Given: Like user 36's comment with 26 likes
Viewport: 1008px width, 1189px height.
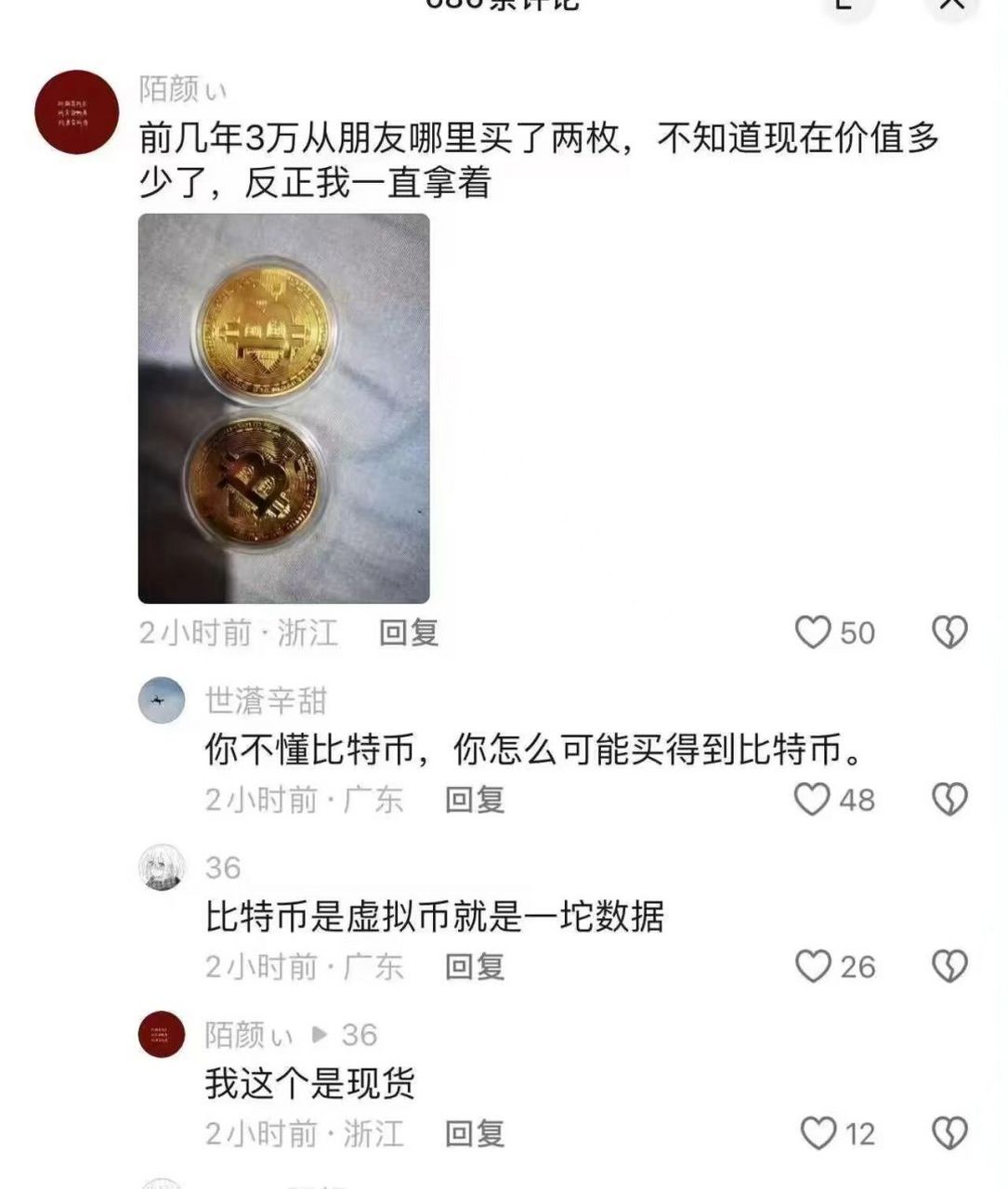Looking at the screenshot, I should (x=814, y=967).
